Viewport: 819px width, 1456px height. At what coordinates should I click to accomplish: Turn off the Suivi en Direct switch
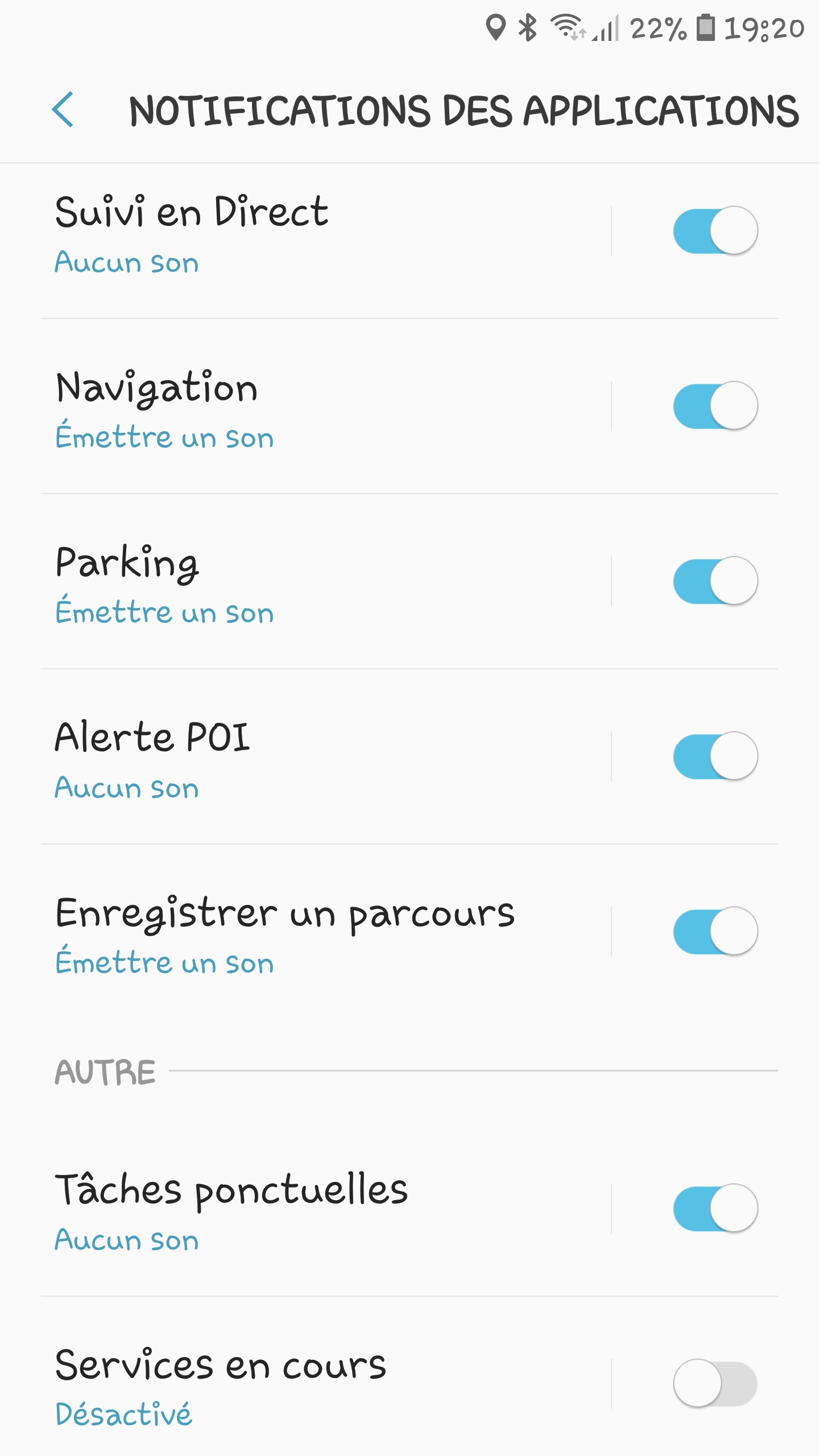(x=715, y=231)
